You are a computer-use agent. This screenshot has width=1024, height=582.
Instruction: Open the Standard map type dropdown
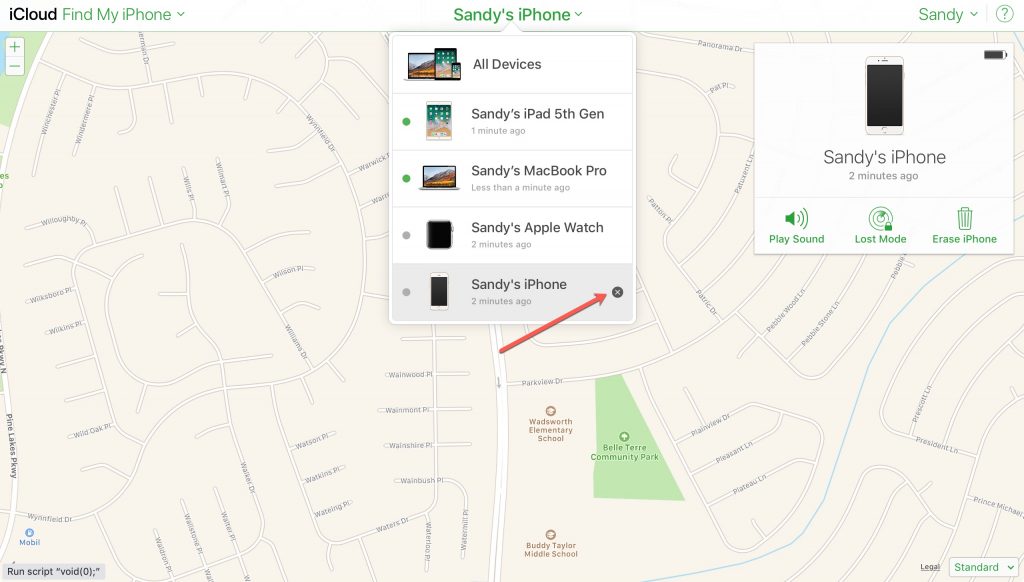pyautogui.click(x=983, y=567)
